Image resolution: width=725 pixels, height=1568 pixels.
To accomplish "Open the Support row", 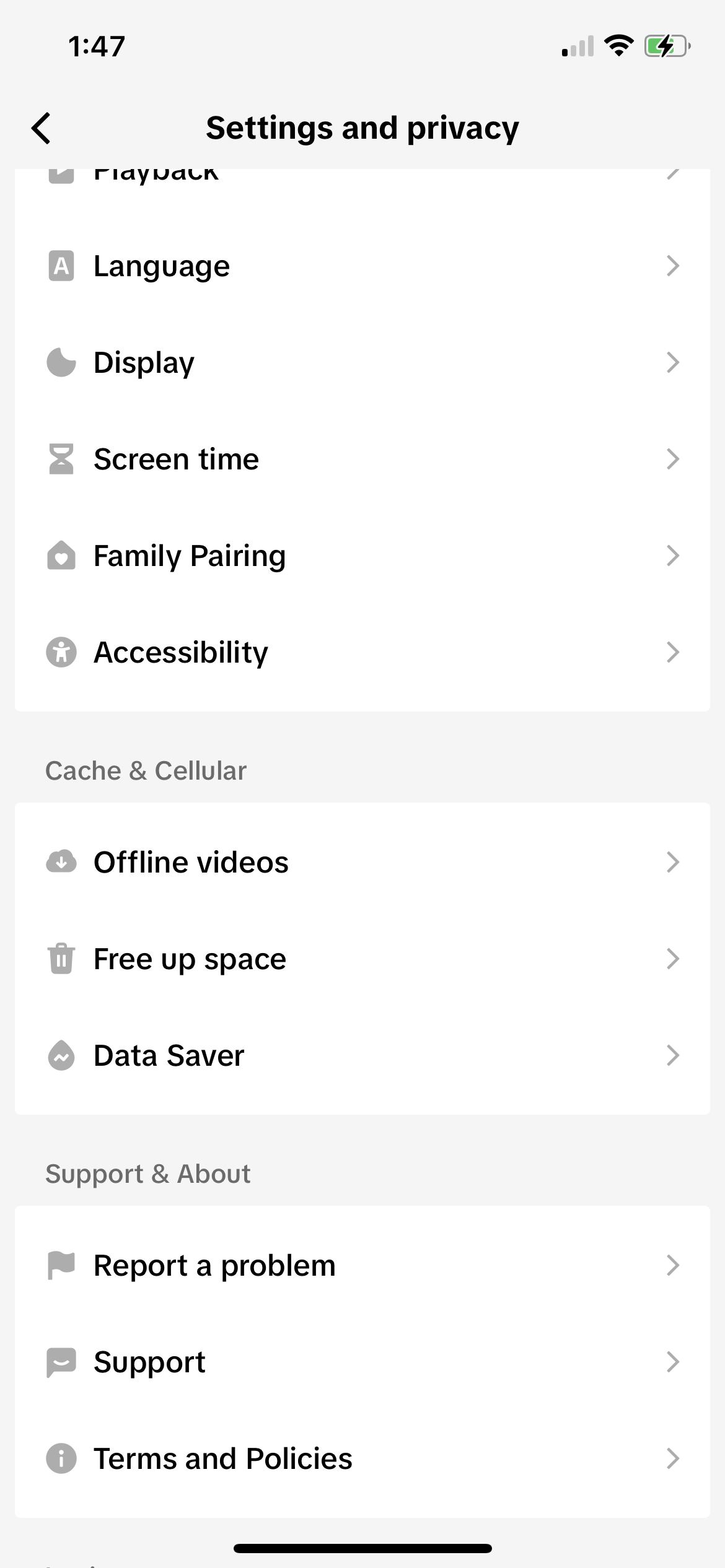I will click(x=362, y=1362).
